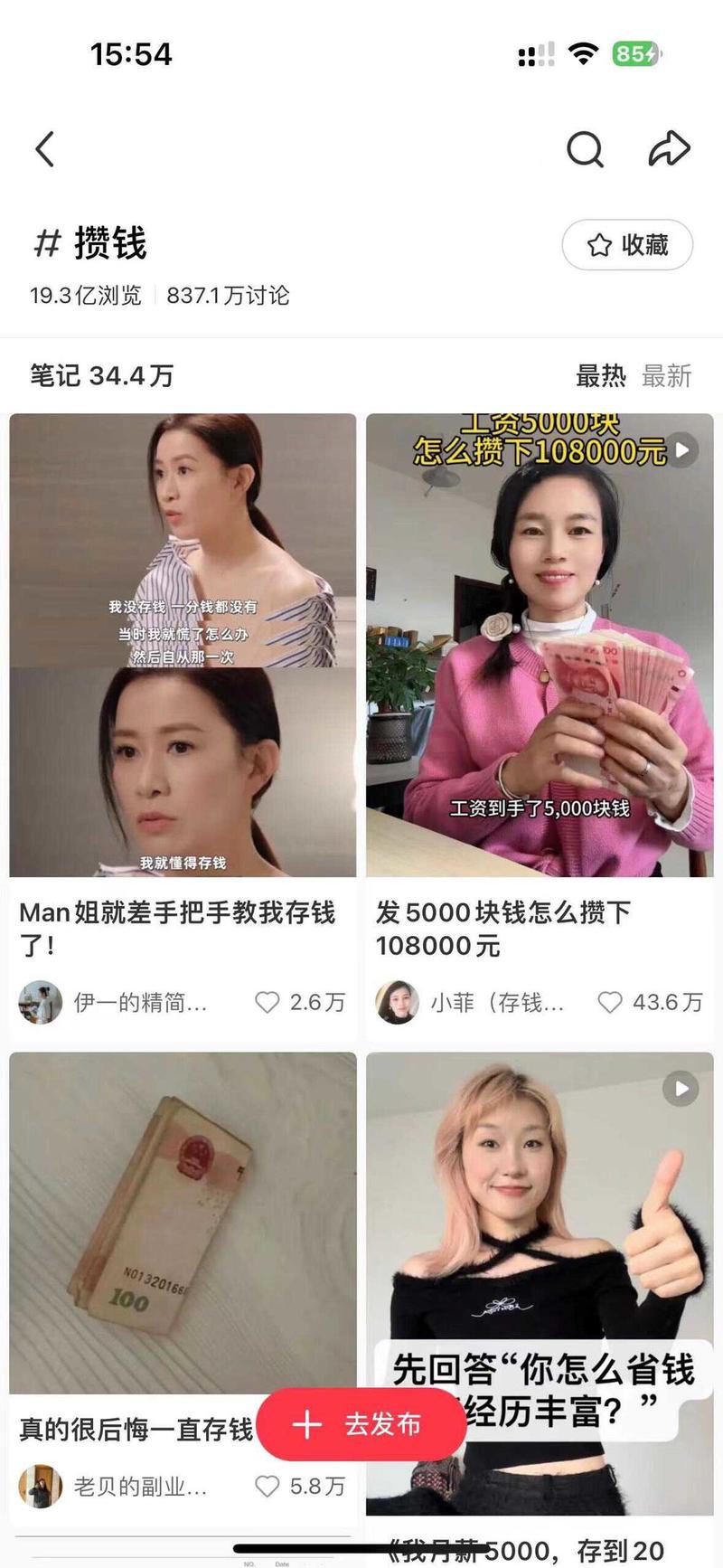Like the Man姐 note with 2.6万 likes
This screenshot has width=723, height=1568.
tap(268, 1002)
